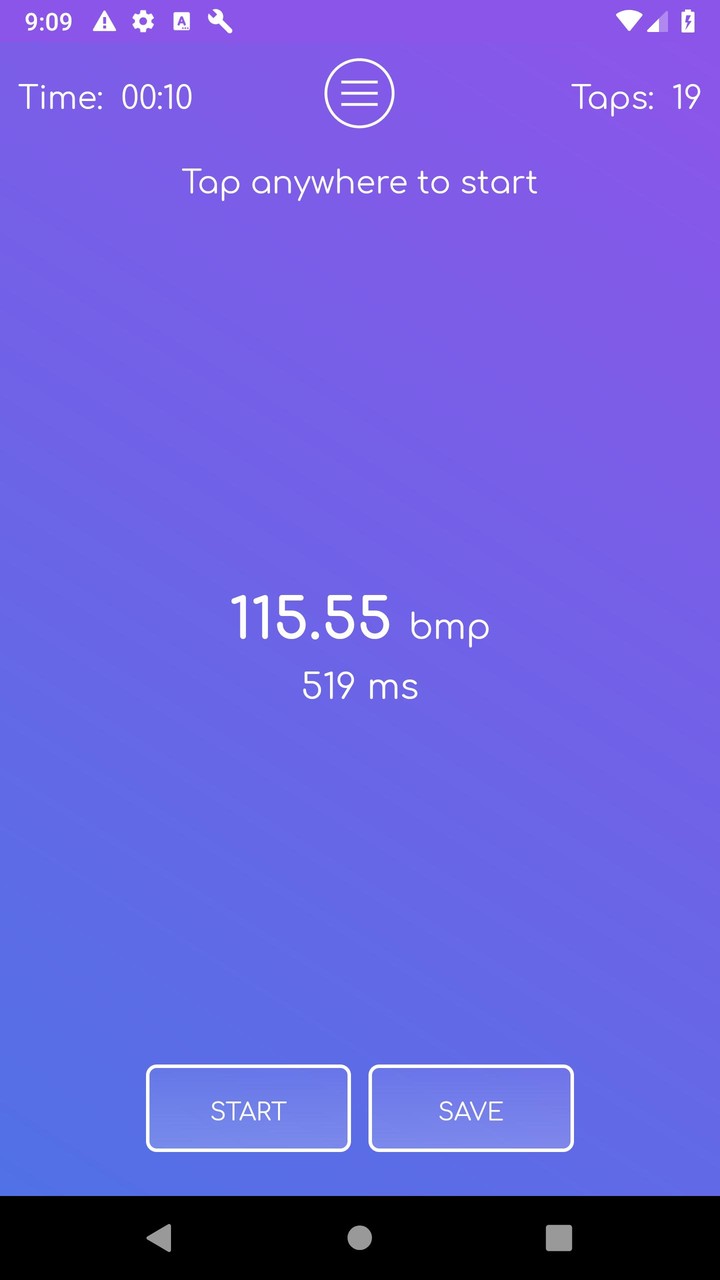The image size is (720, 1280).
Task: Open the hamburger menu button
Action: (x=359, y=94)
